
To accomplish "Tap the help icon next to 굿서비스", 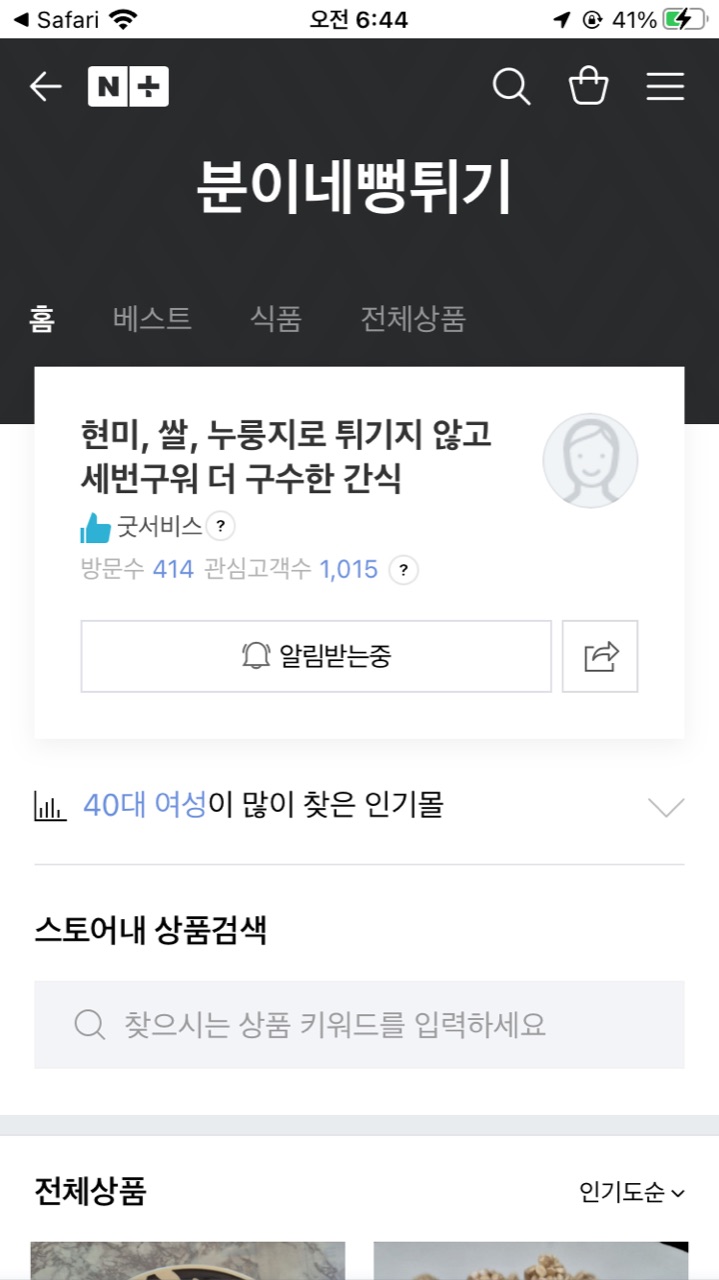I will click(221, 526).
